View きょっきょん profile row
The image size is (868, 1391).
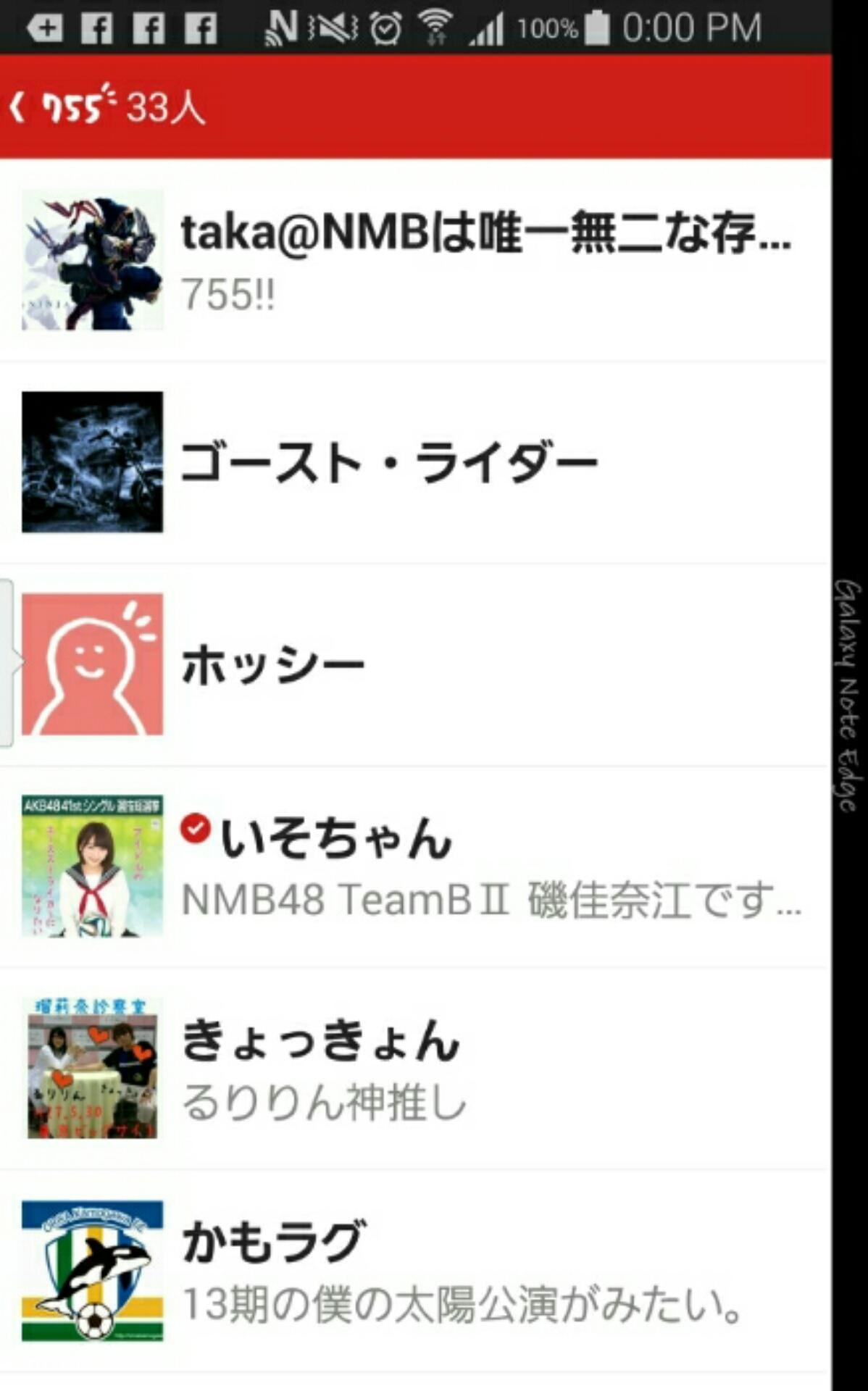pyautogui.click(x=414, y=1069)
